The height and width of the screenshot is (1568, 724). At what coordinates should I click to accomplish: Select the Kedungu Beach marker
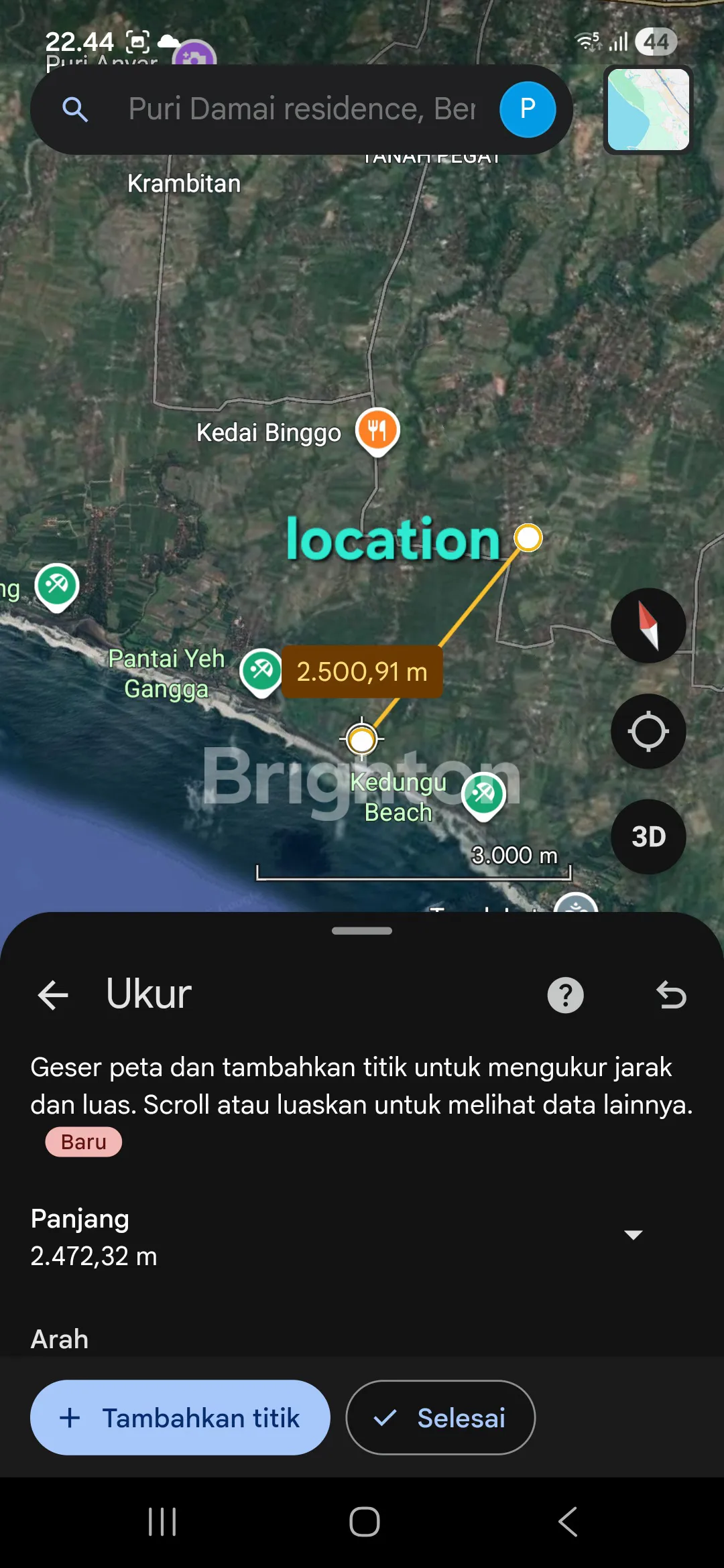click(x=483, y=794)
